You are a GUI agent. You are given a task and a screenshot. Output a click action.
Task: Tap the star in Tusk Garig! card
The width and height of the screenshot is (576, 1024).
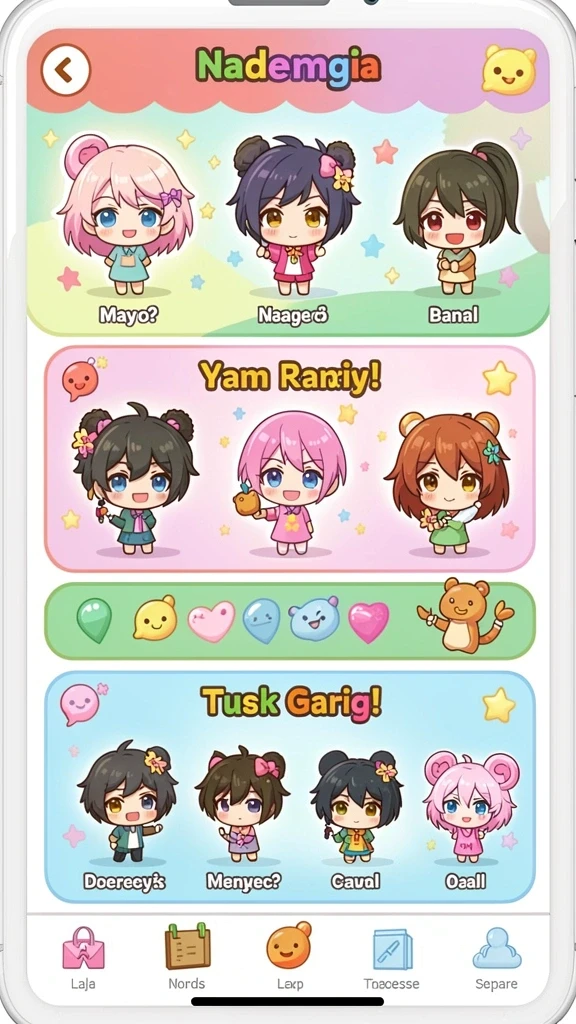499,705
